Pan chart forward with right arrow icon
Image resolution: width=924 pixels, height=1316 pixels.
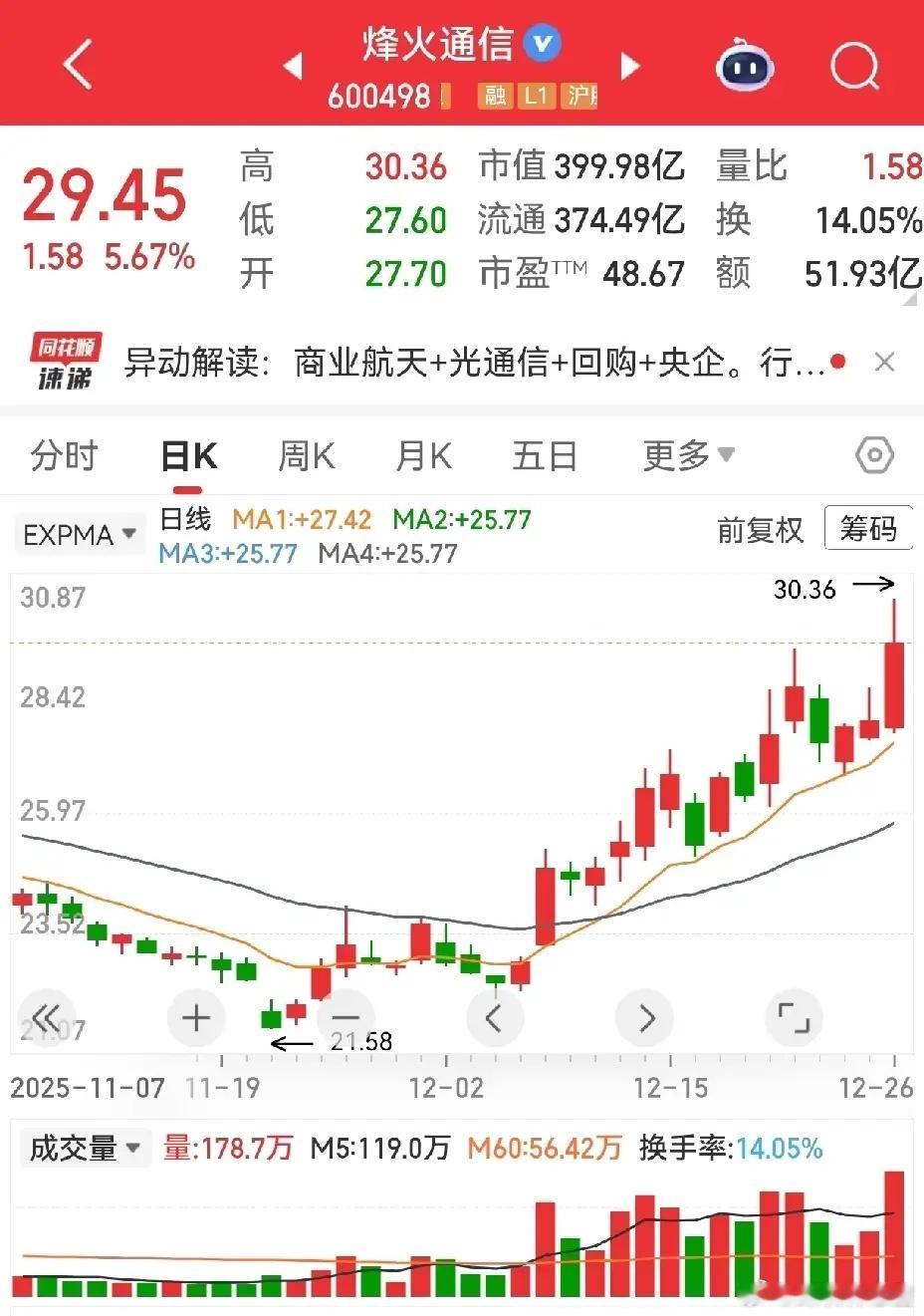tap(644, 1017)
